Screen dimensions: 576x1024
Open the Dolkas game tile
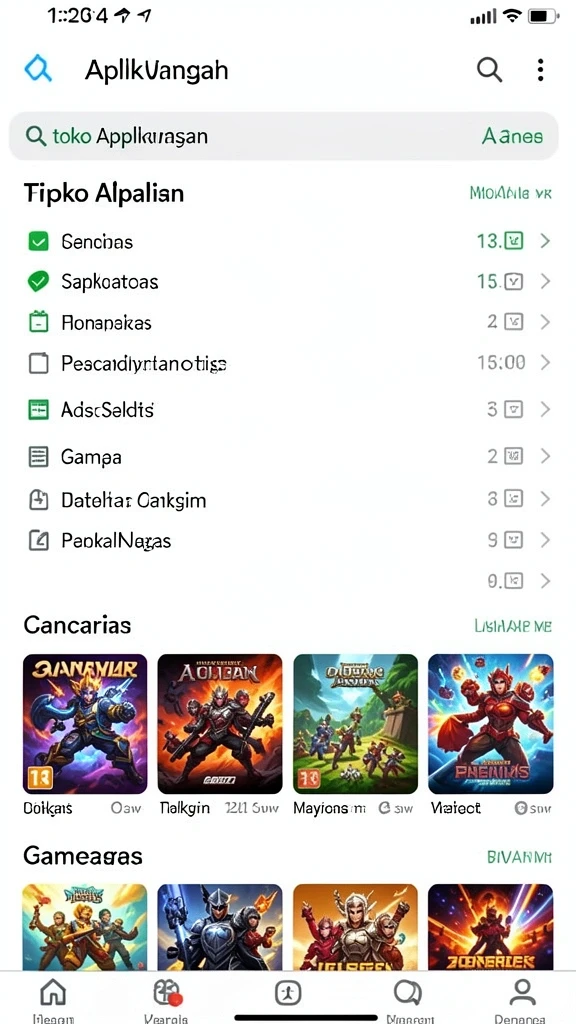(85, 735)
